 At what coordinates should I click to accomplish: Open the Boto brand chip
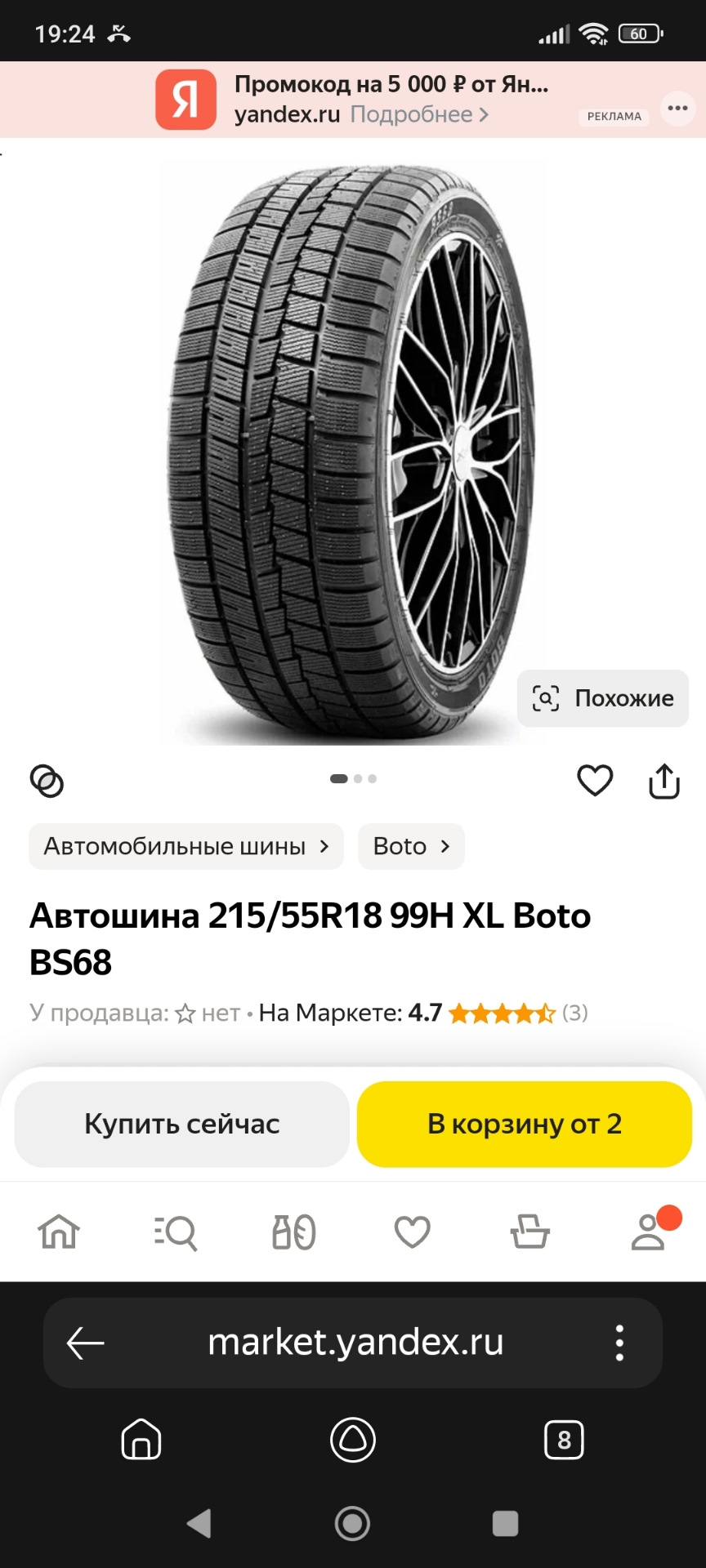tap(411, 846)
